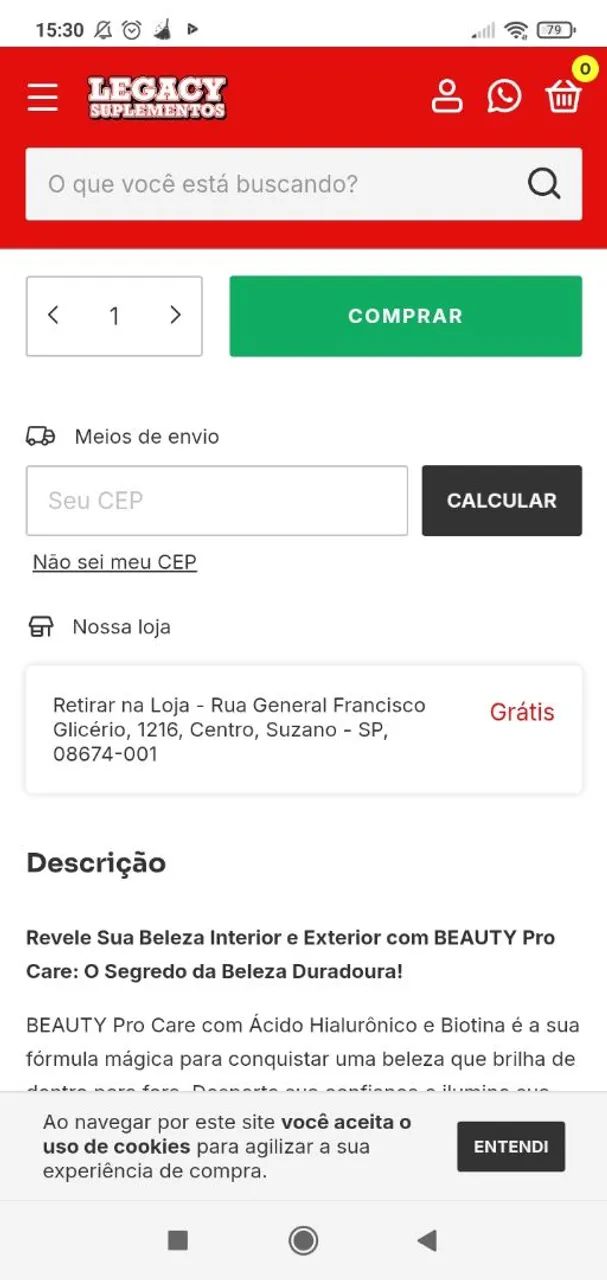Decrease the product quantity
This screenshot has height=1280, width=607.
[x=53, y=316]
